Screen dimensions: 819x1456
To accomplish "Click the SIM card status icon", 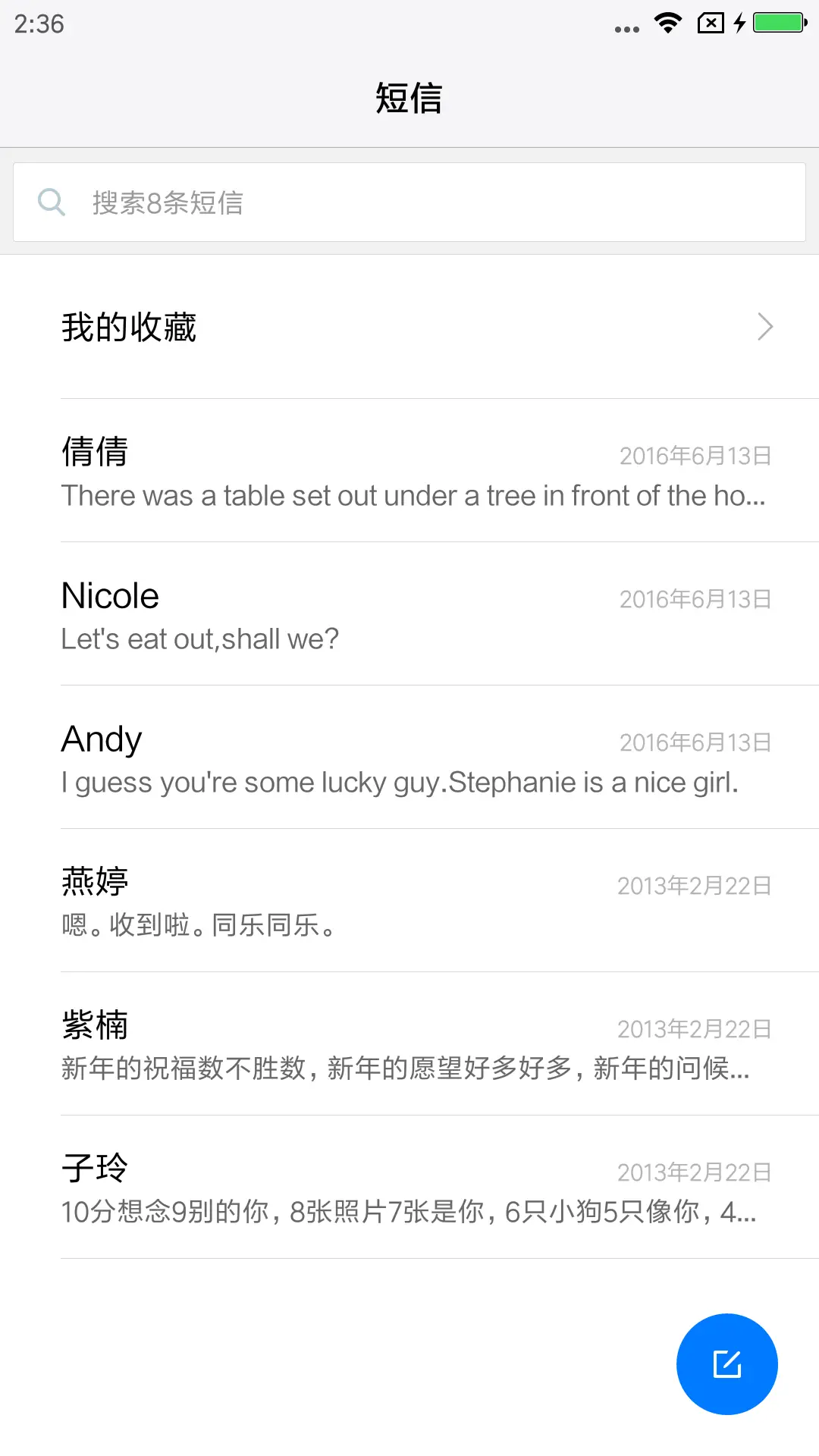I will point(709,24).
